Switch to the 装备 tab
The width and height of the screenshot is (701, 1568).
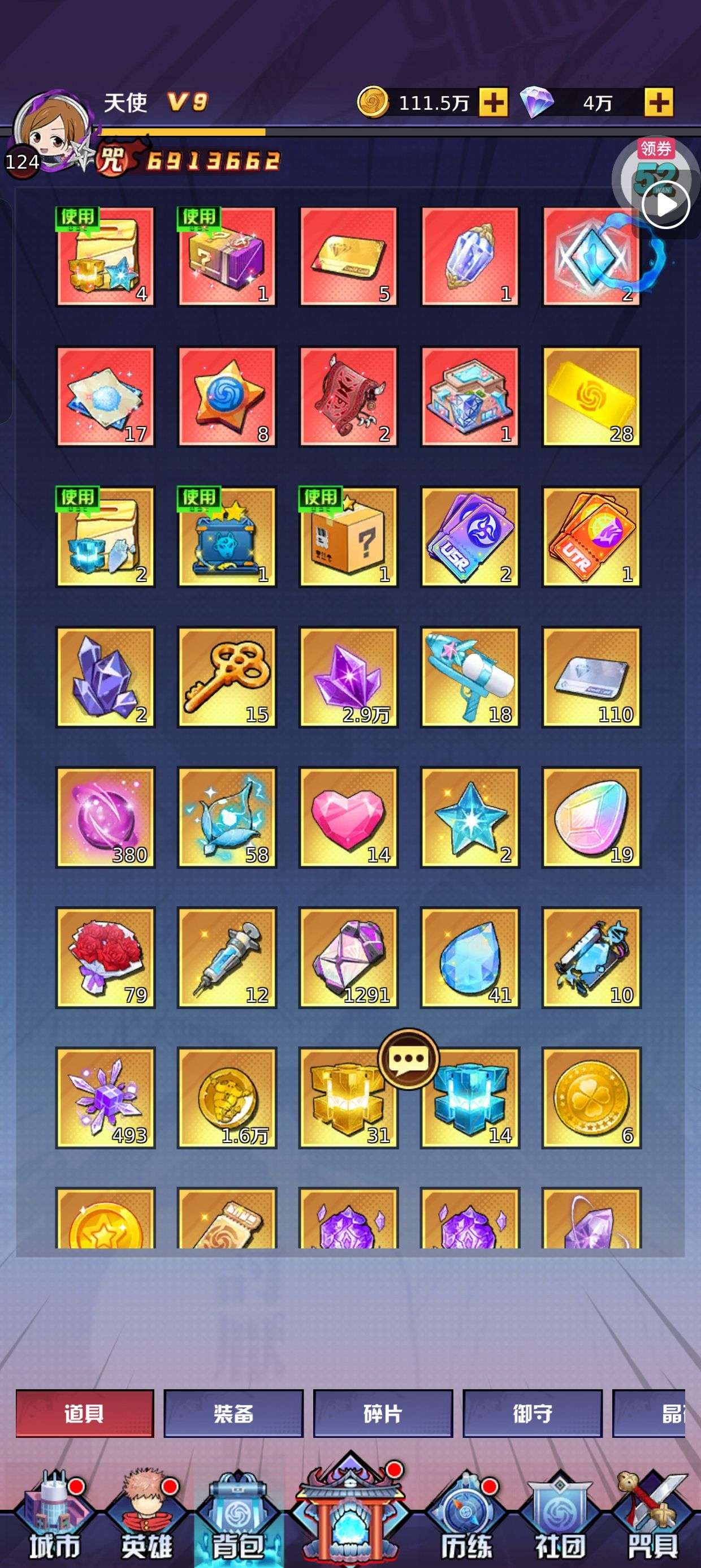click(233, 1414)
